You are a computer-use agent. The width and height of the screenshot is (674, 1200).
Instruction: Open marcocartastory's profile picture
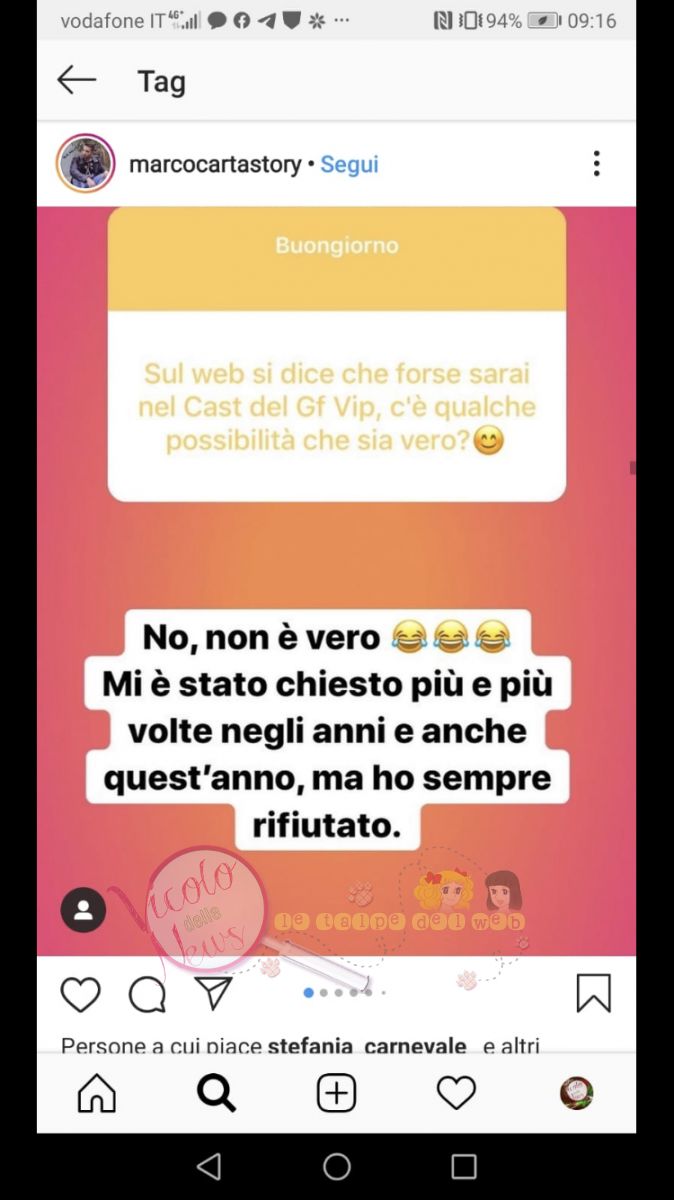(85, 164)
